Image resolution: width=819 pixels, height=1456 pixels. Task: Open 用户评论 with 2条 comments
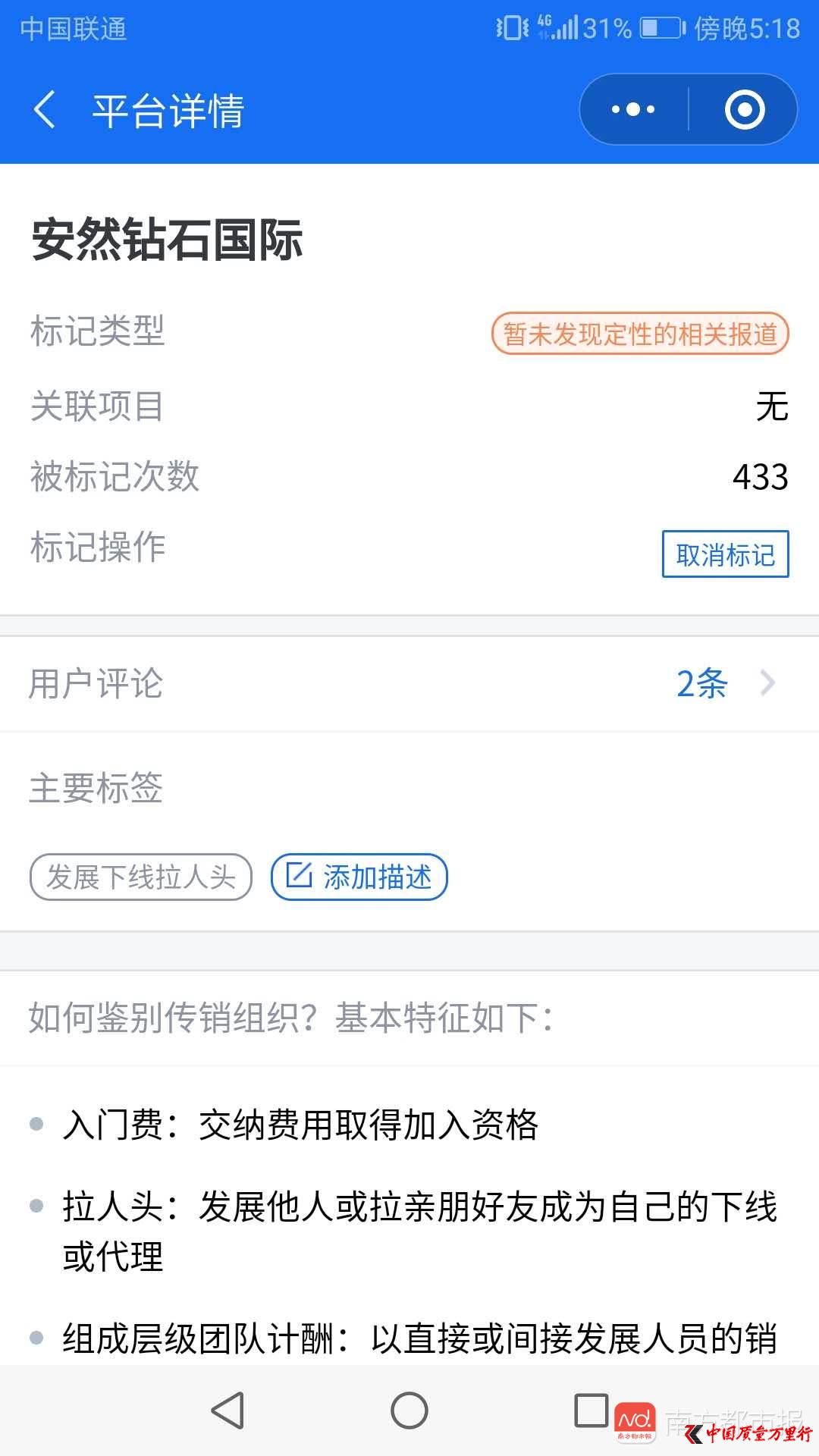click(x=409, y=683)
